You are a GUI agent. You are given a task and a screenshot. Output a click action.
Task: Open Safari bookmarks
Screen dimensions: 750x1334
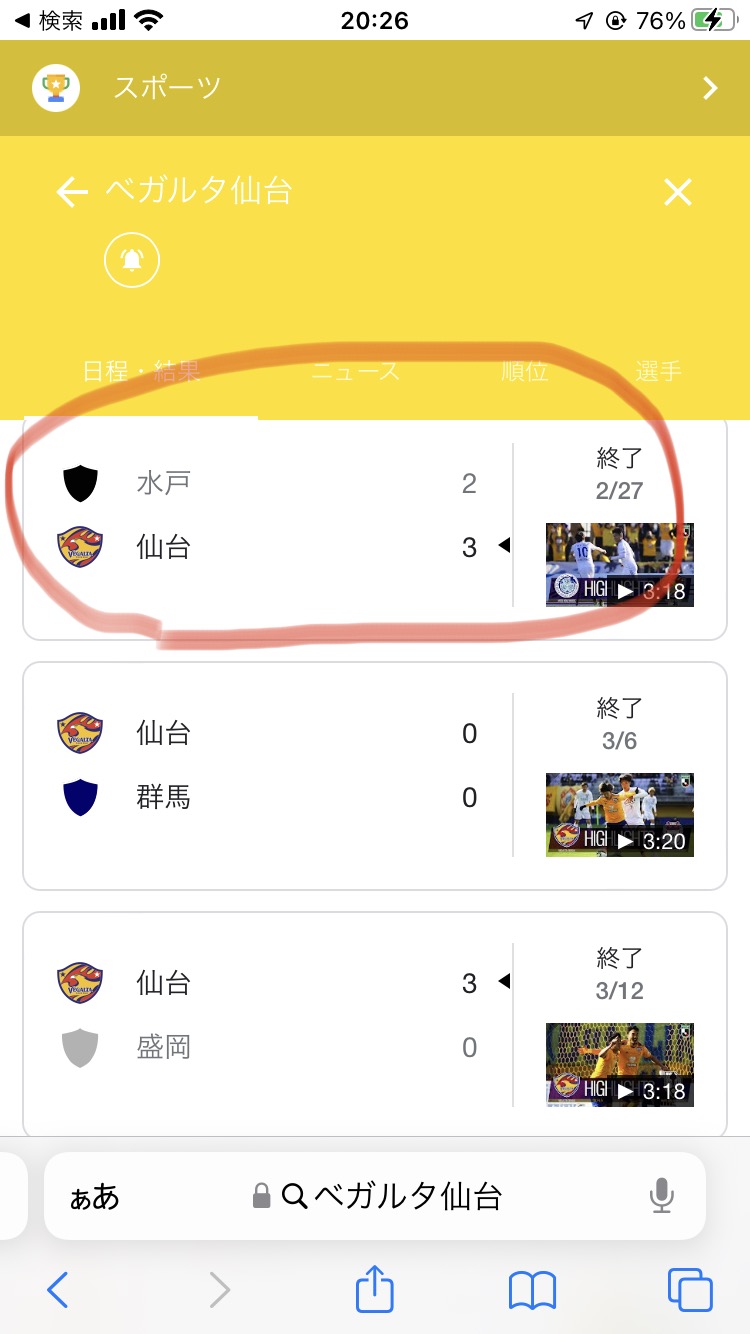point(532,1290)
